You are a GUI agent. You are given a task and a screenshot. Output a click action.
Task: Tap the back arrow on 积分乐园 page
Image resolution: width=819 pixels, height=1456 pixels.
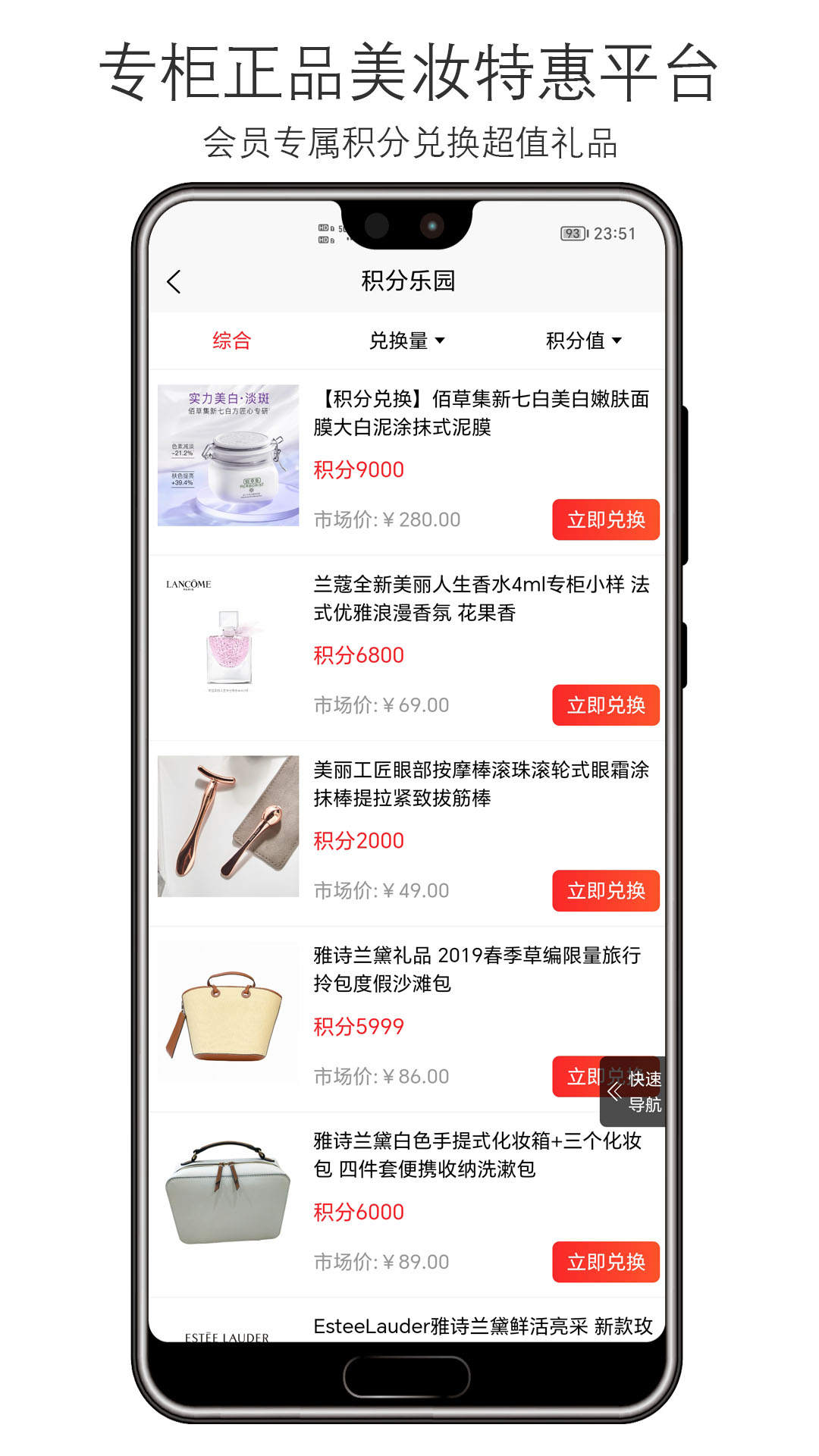pos(174,281)
